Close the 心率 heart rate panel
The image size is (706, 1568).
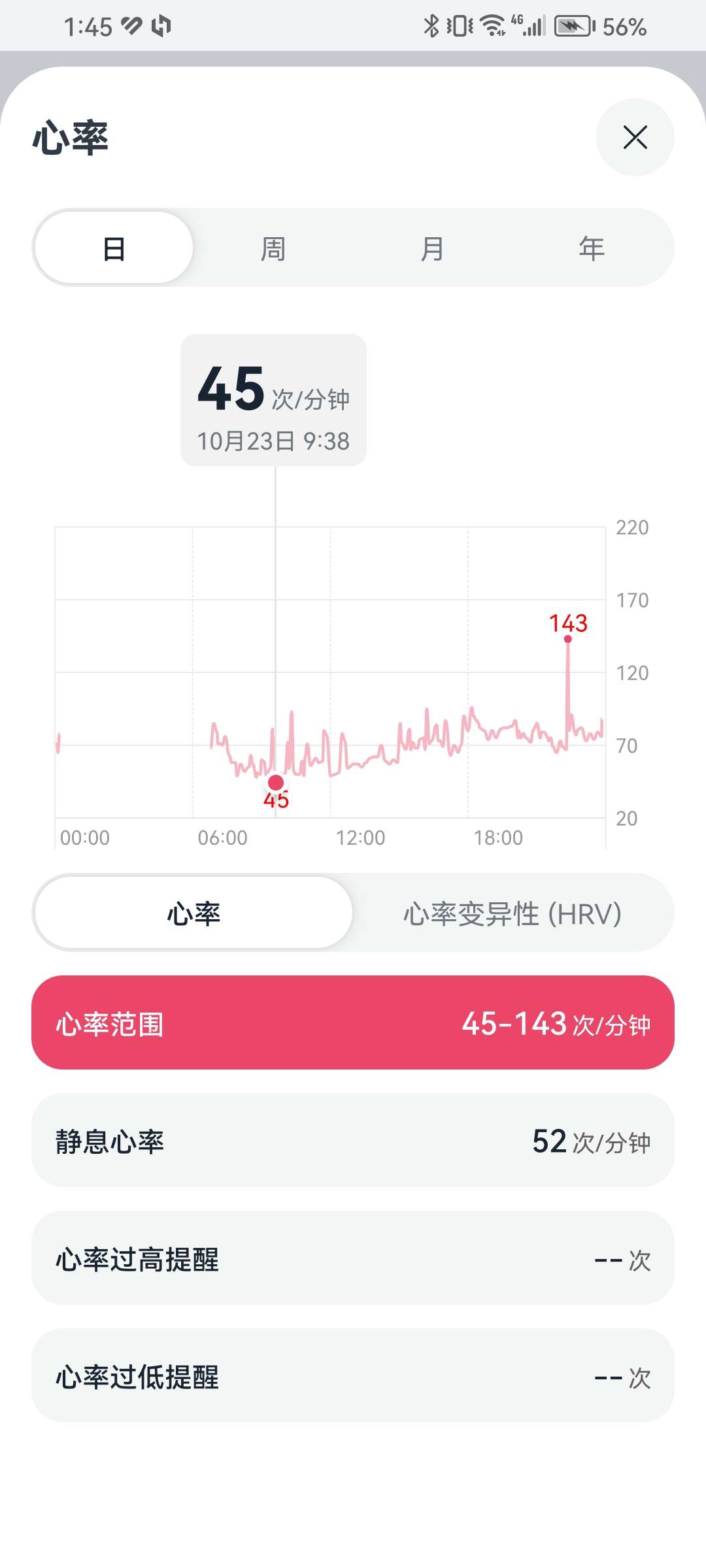[635, 137]
